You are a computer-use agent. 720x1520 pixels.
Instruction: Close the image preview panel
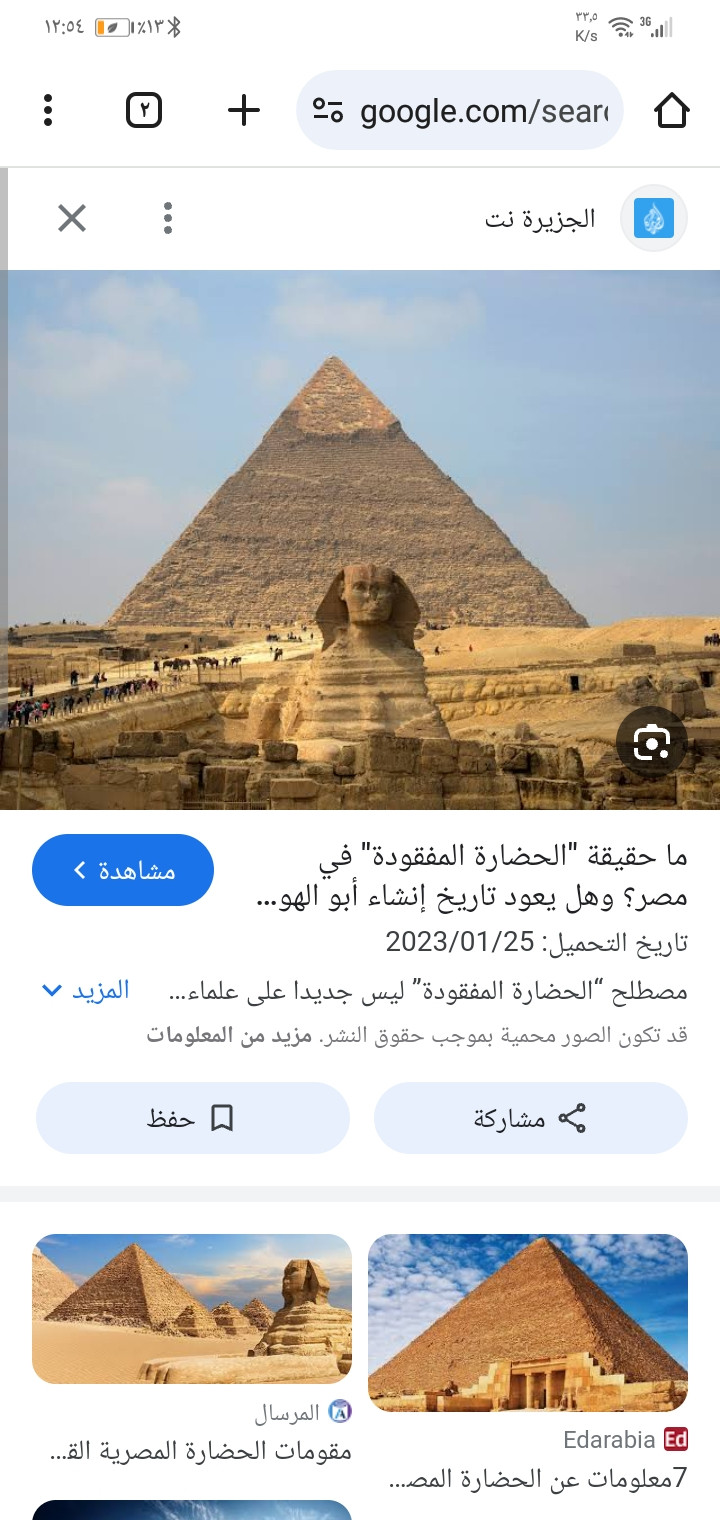[x=72, y=218]
